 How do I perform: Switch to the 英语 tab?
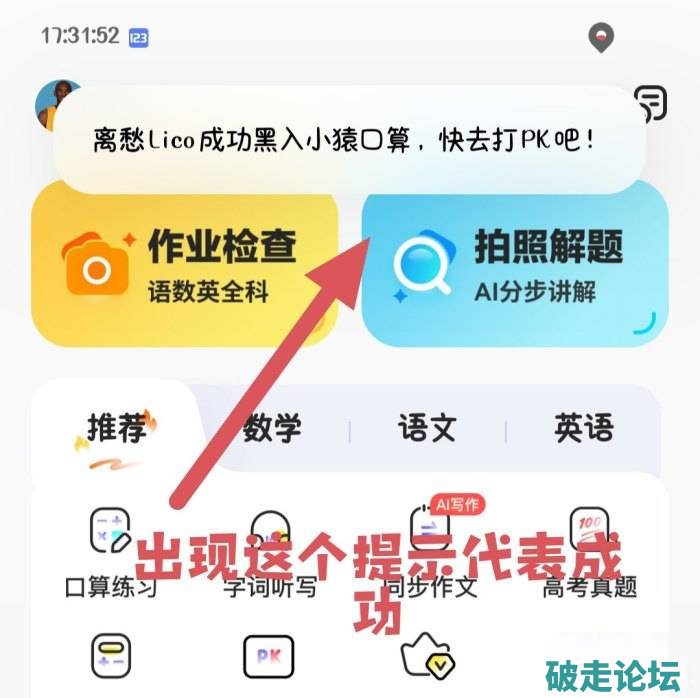(584, 430)
